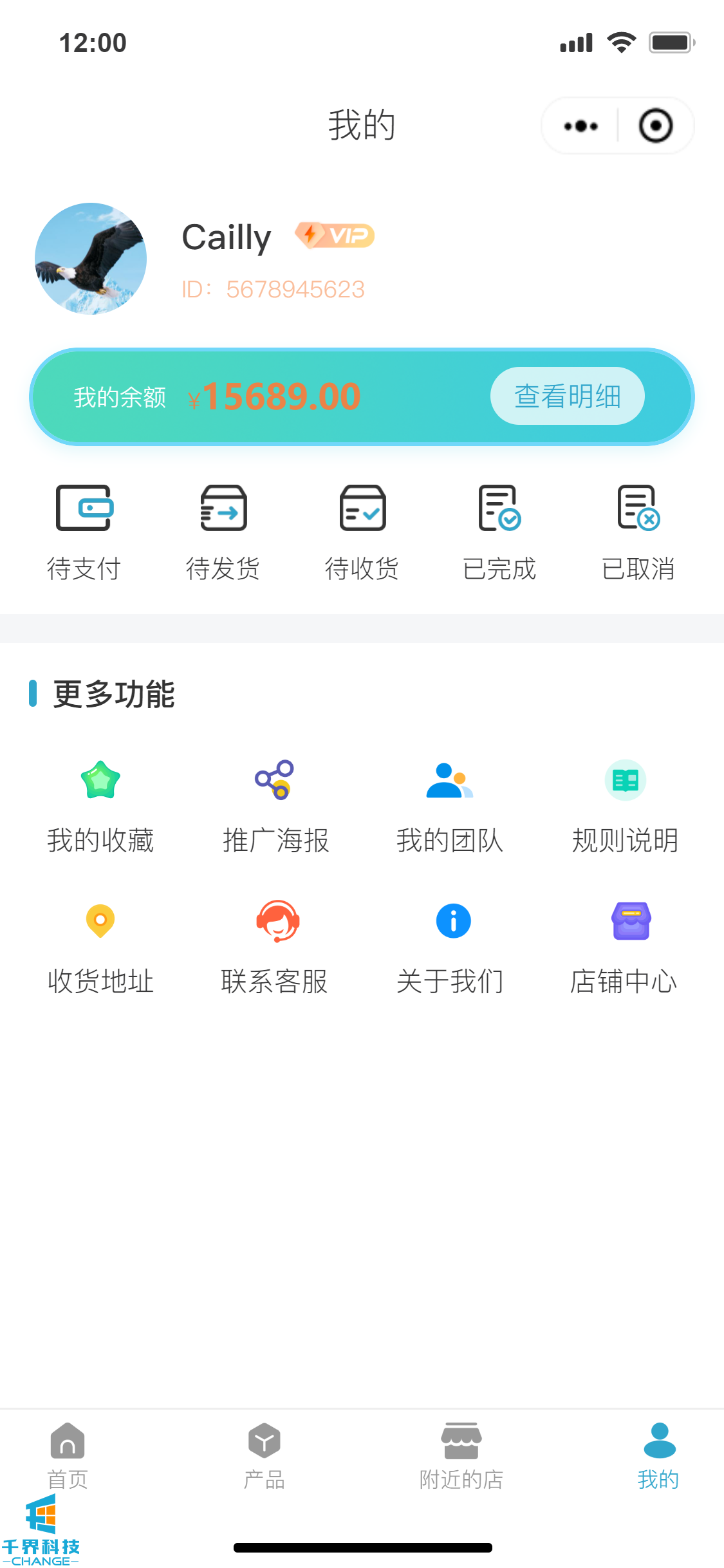Viewport: 724px width, 1568px height.
Task: Manage 收货地址 shipping addresses
Action: coord(100,947)
